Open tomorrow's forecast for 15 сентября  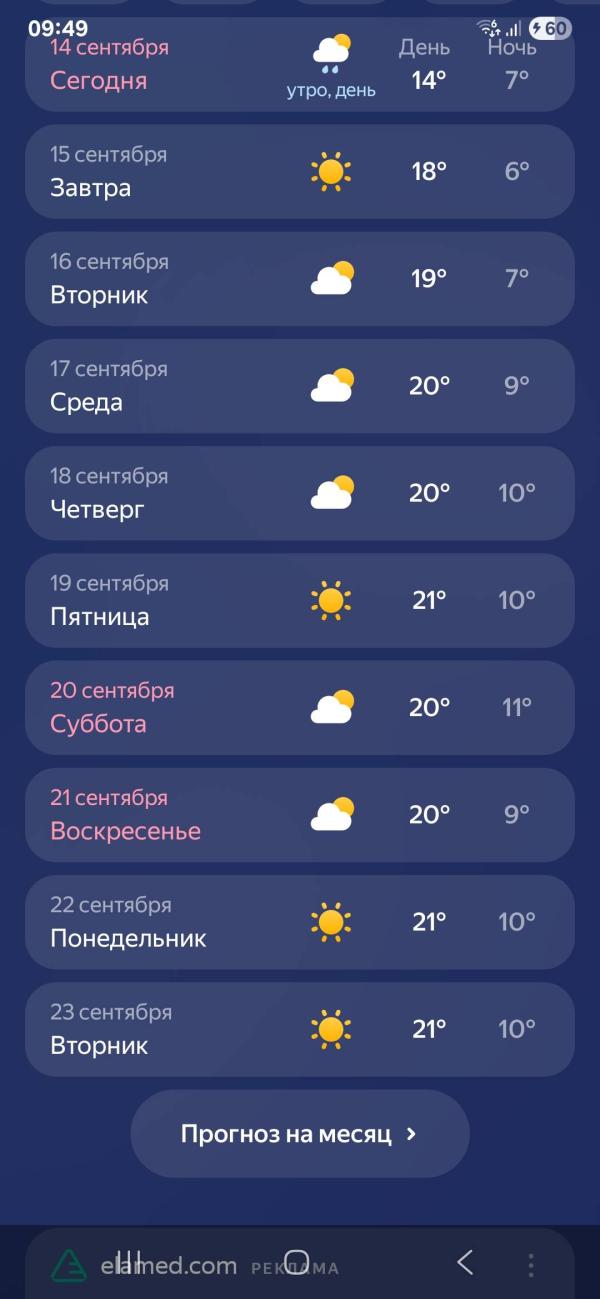pyautogui.click(x=300, y=171)
